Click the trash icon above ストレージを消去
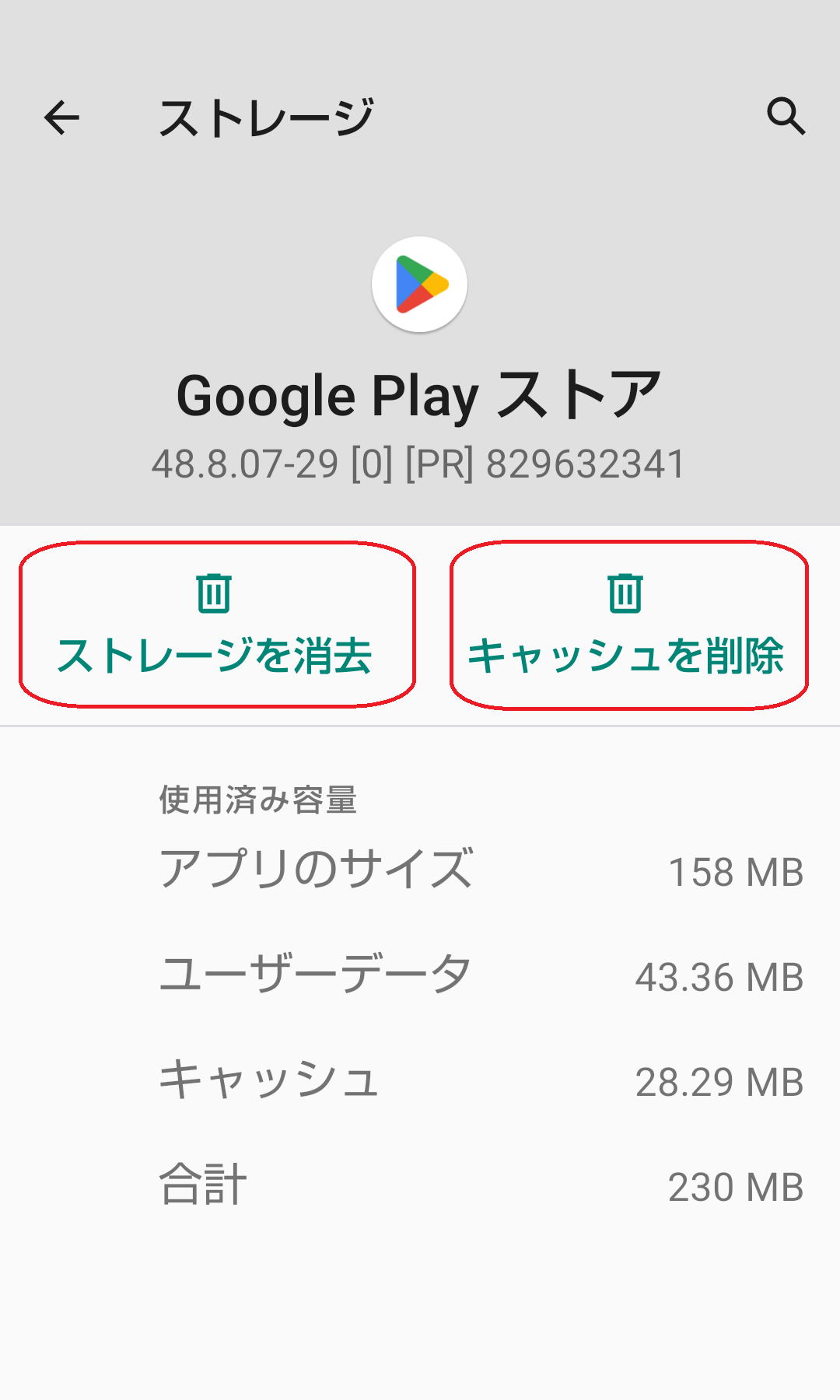Screen dimensions: 840x1400 coord(214,595)
